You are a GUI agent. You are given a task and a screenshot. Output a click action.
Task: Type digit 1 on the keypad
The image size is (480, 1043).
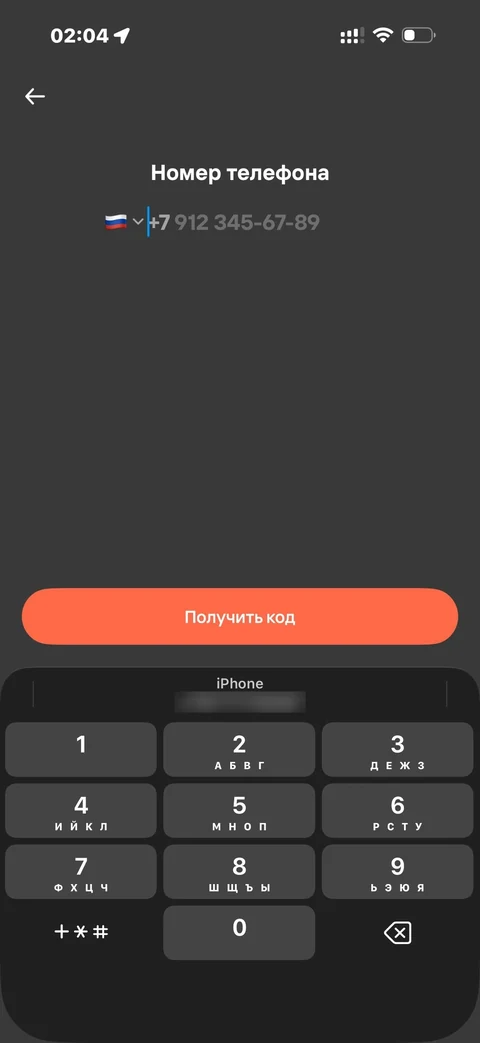81,750
